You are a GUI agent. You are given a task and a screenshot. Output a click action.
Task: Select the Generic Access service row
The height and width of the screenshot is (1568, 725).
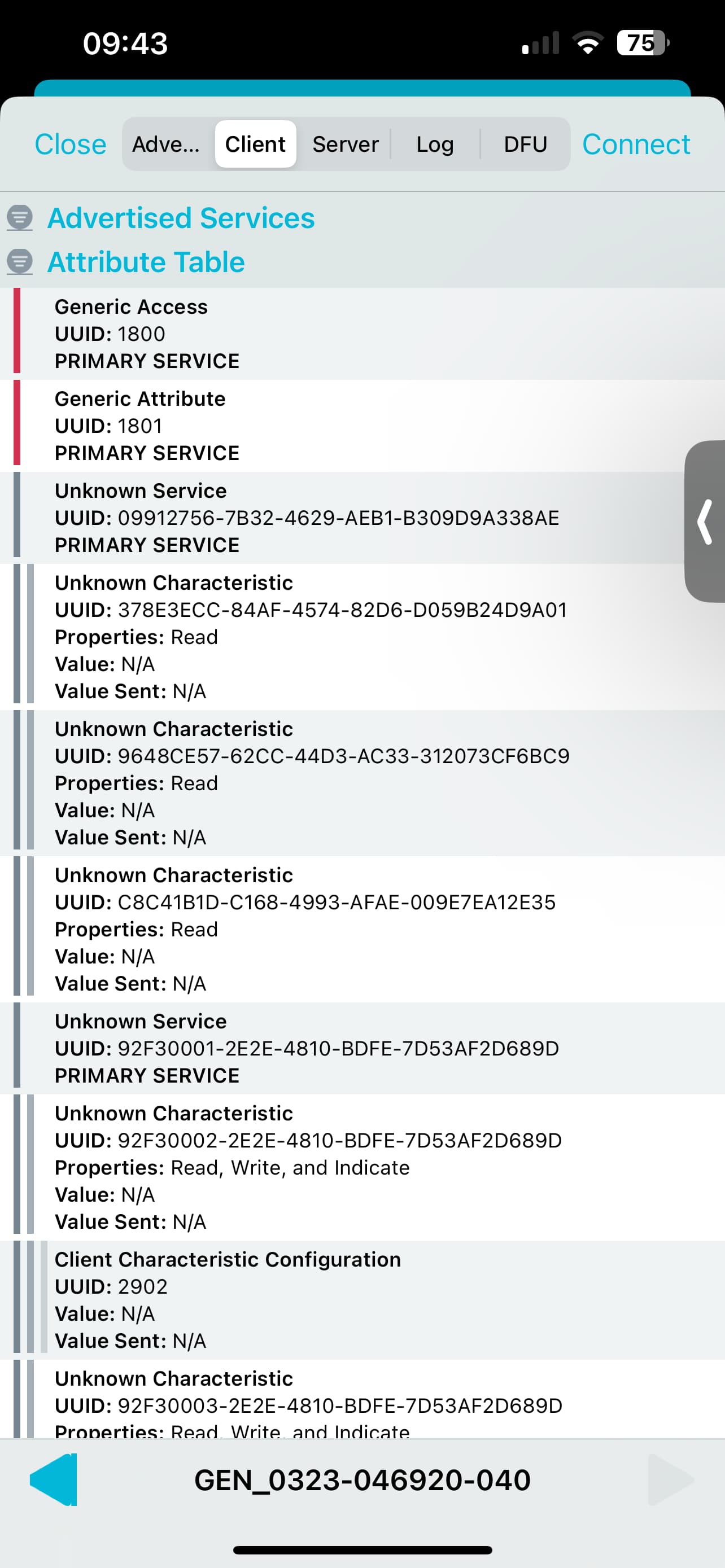click(x=362, y=334)
